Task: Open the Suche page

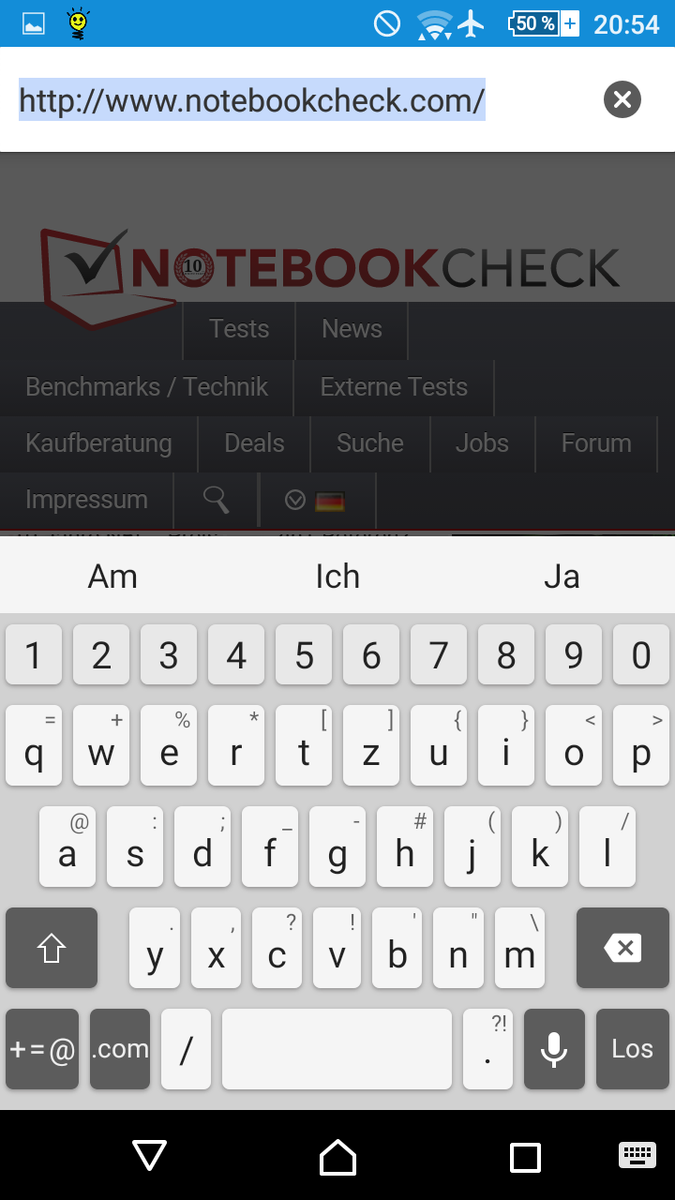Action: [x=370, y=443]
